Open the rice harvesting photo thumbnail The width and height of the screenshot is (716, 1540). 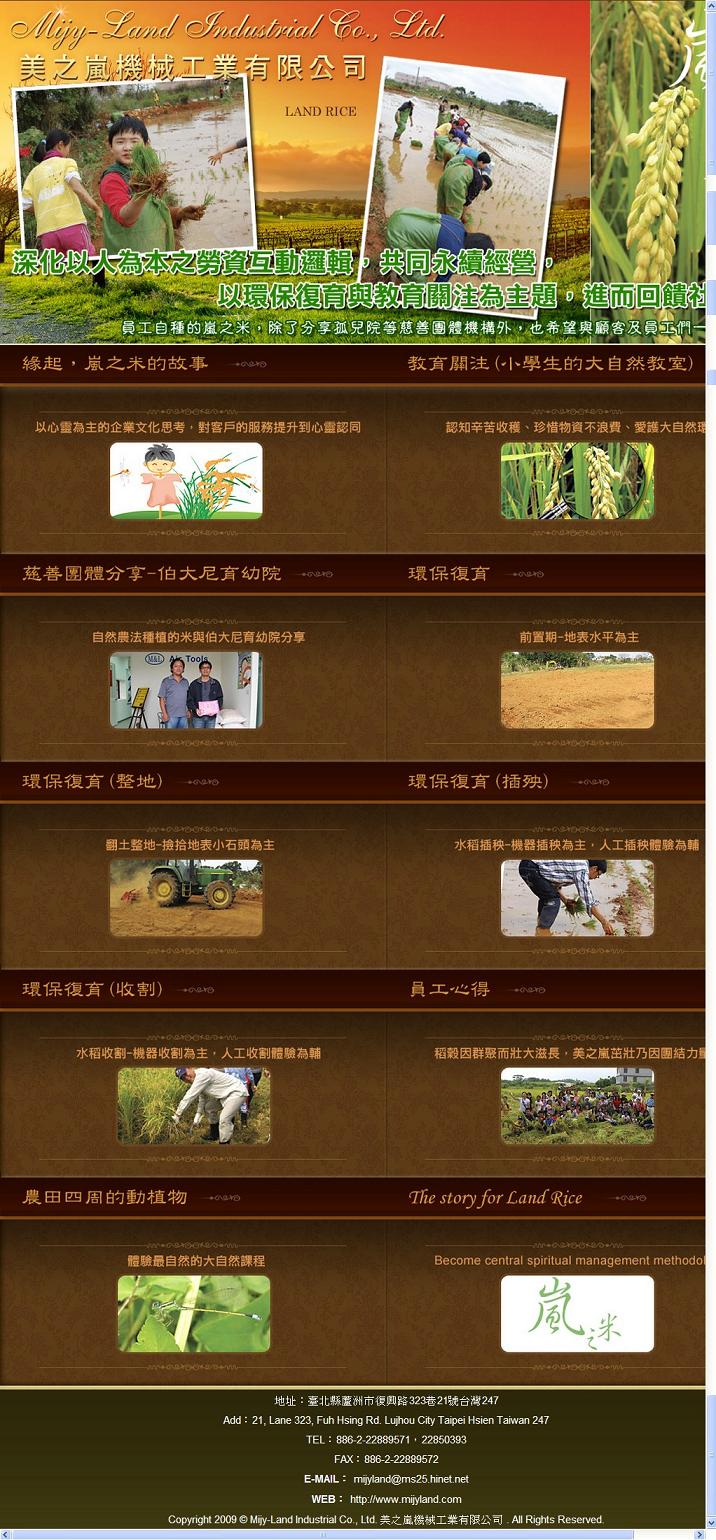193,1106
